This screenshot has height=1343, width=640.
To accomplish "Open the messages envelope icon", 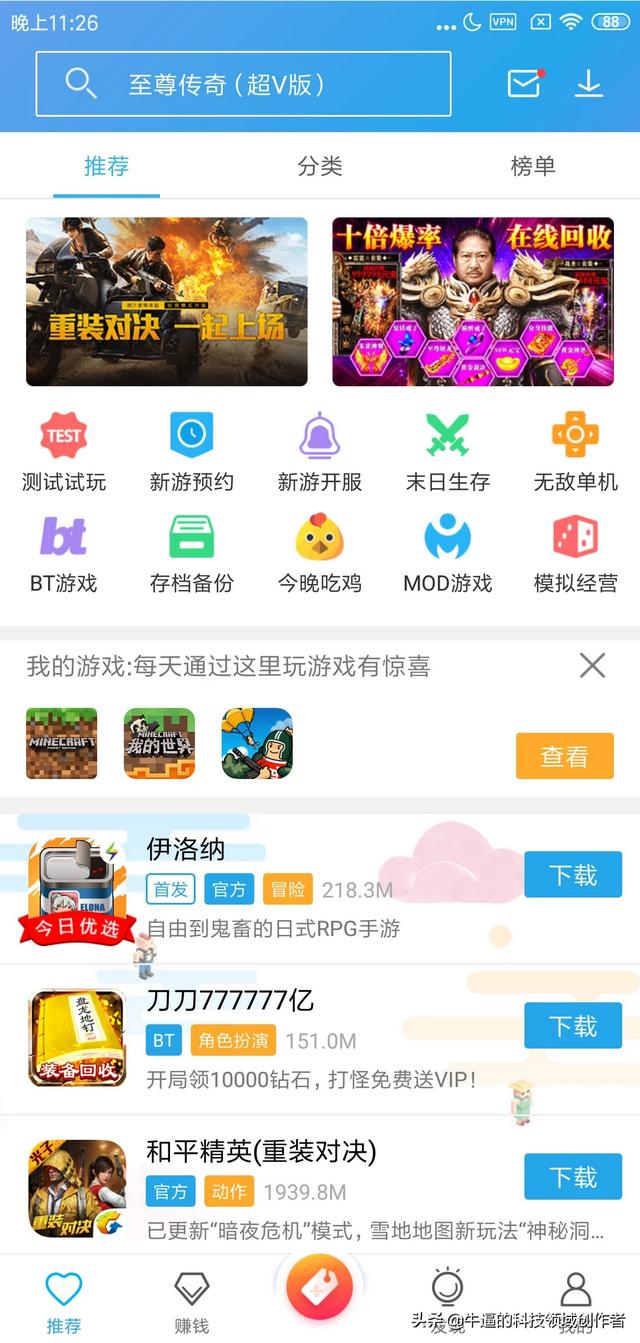I will tap(524, 84).
